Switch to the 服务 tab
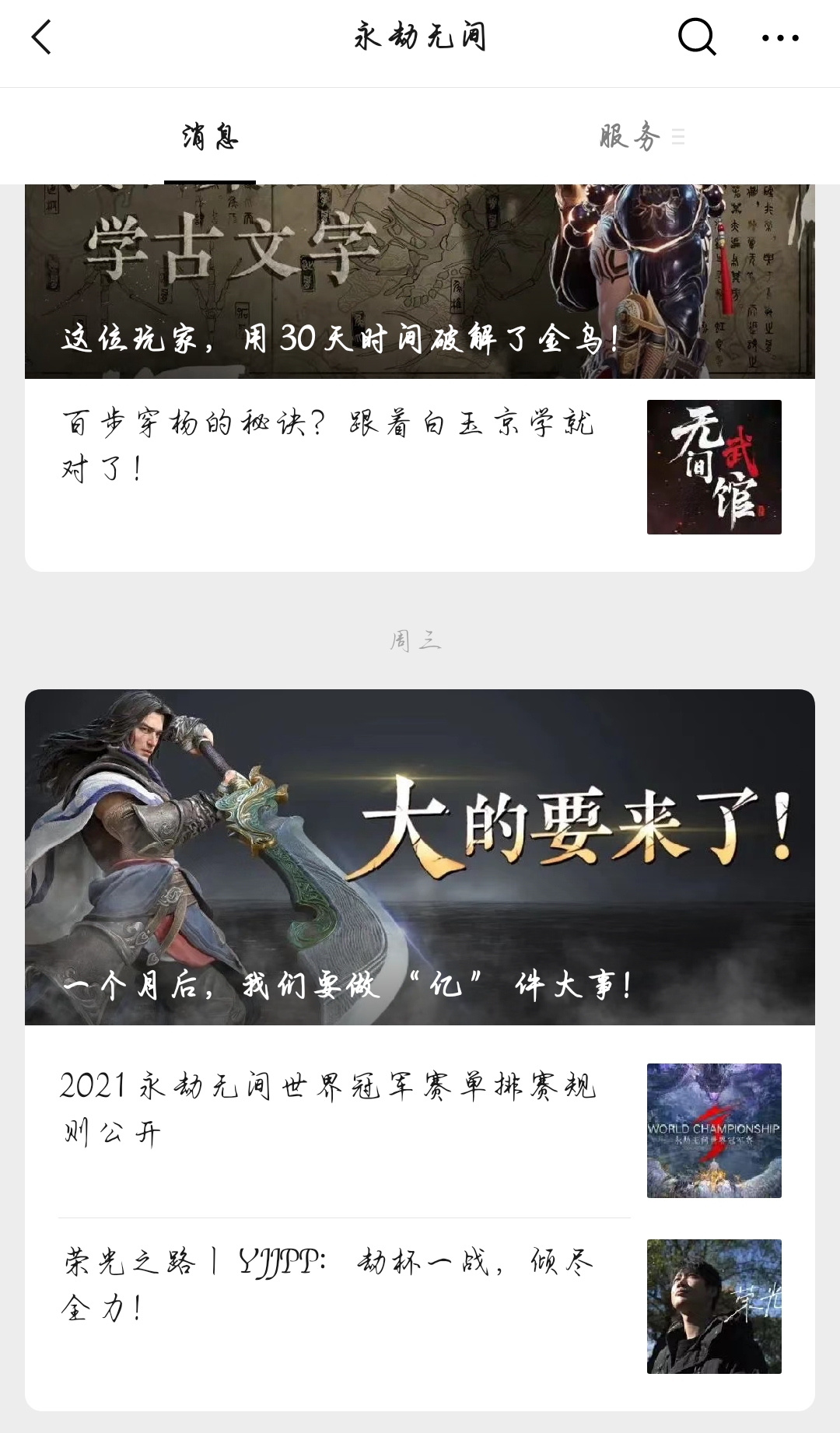 (x=630, y=137)
